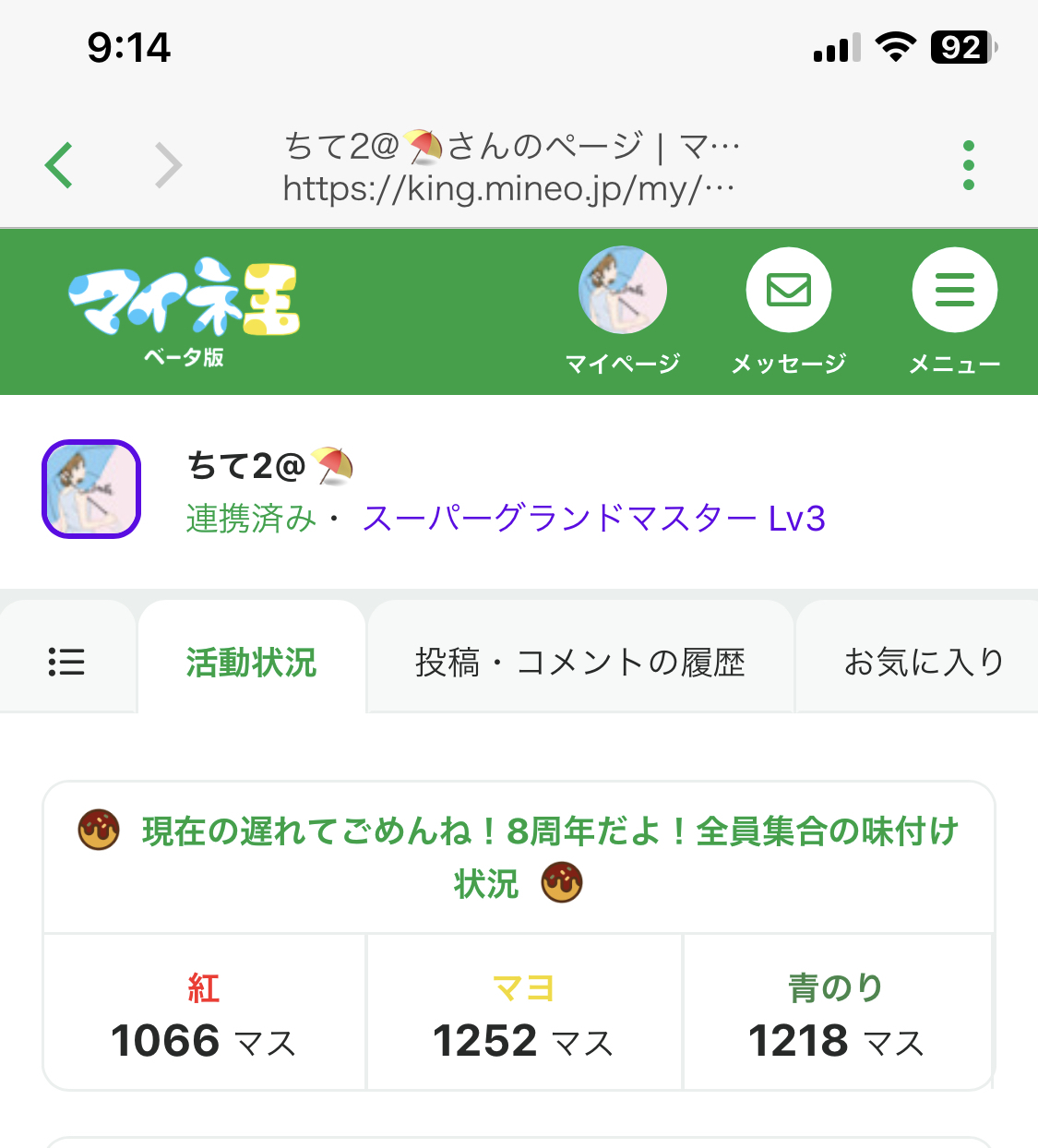This screenshot has width=1038, height=1148.
Task: Go forward in the browser
Action: point(168,166)
